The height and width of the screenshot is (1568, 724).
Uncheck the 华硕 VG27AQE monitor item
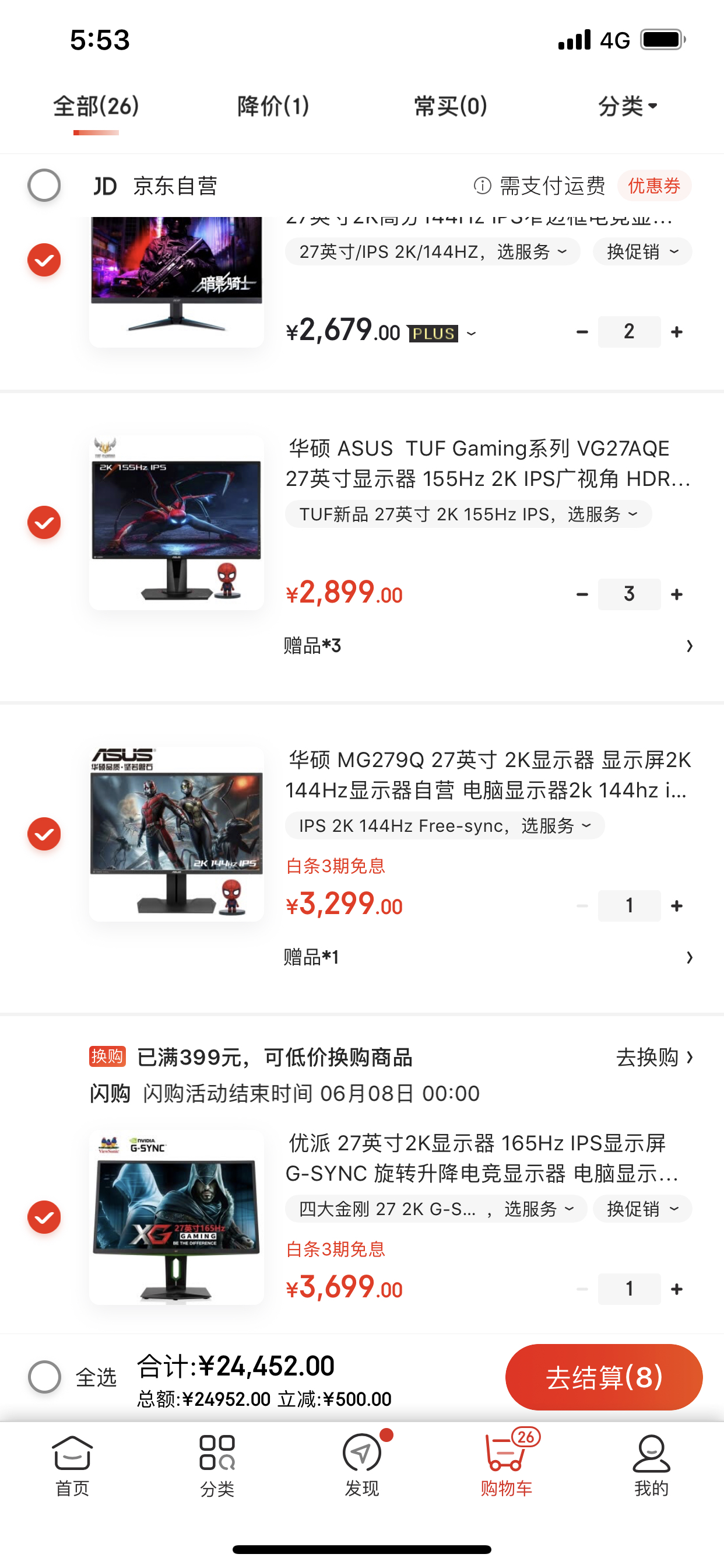(x=44, y=522)
